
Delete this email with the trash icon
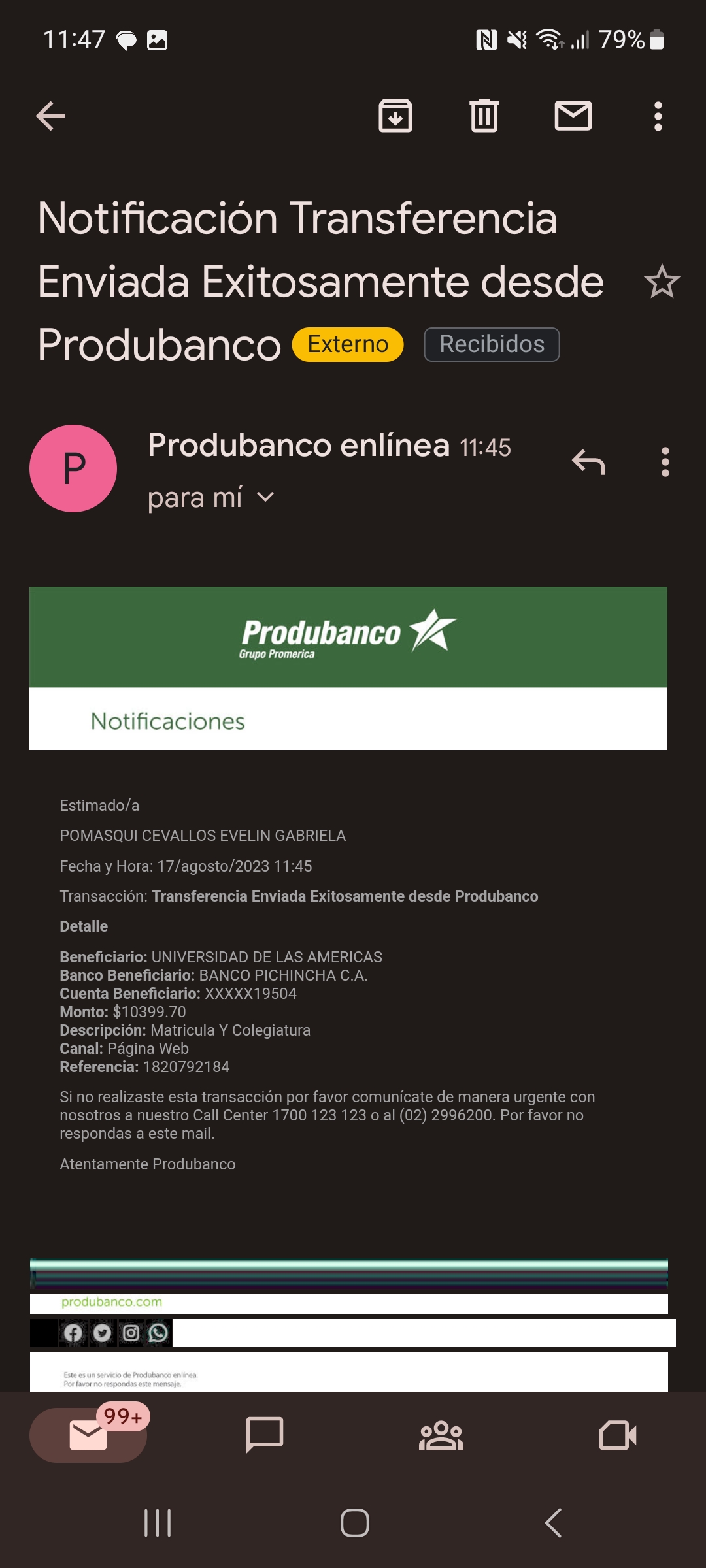(x=484, y=116)
